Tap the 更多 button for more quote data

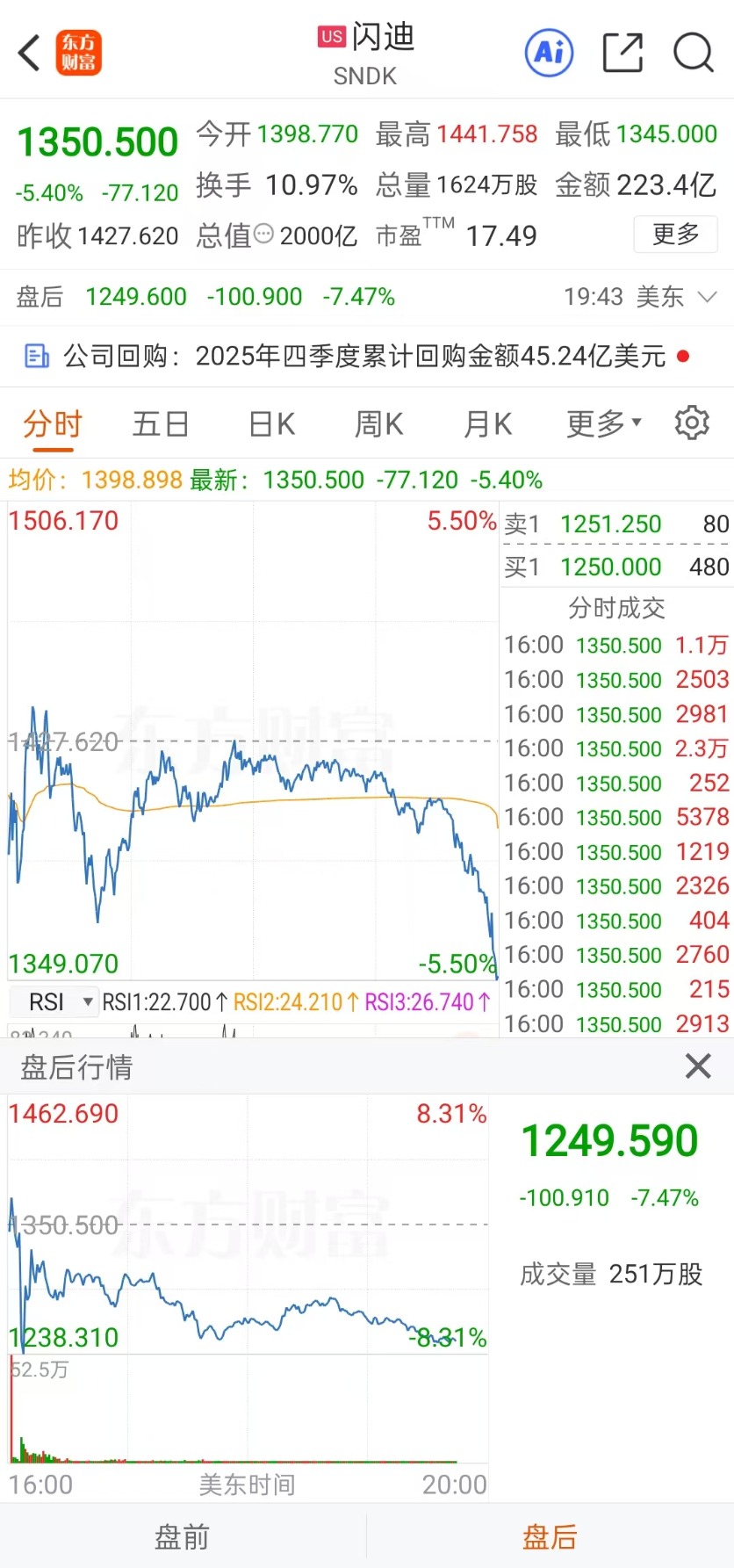tap(676, 235)
